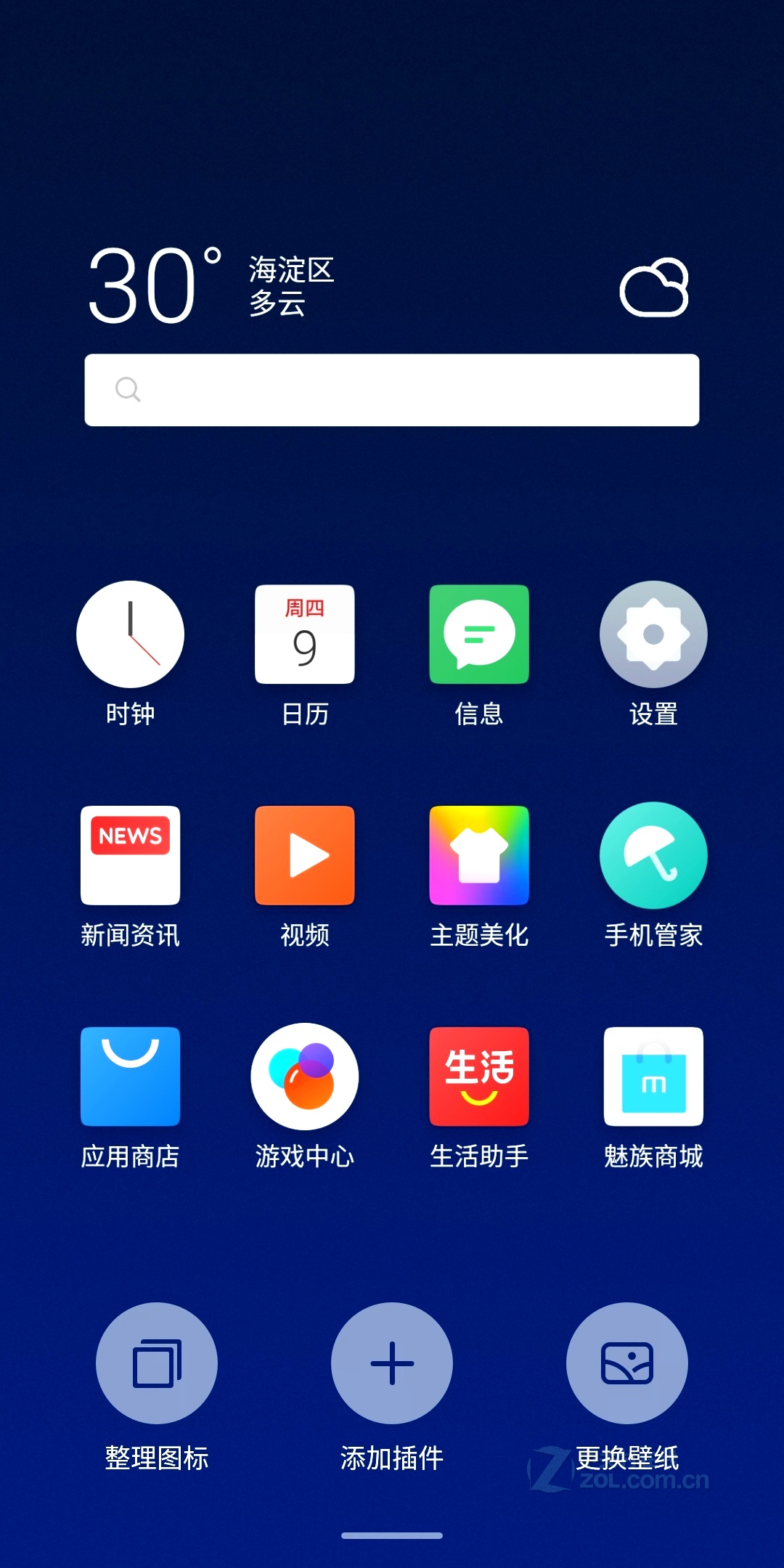
Task: Open the 信息 messages app
Action: 479,634
